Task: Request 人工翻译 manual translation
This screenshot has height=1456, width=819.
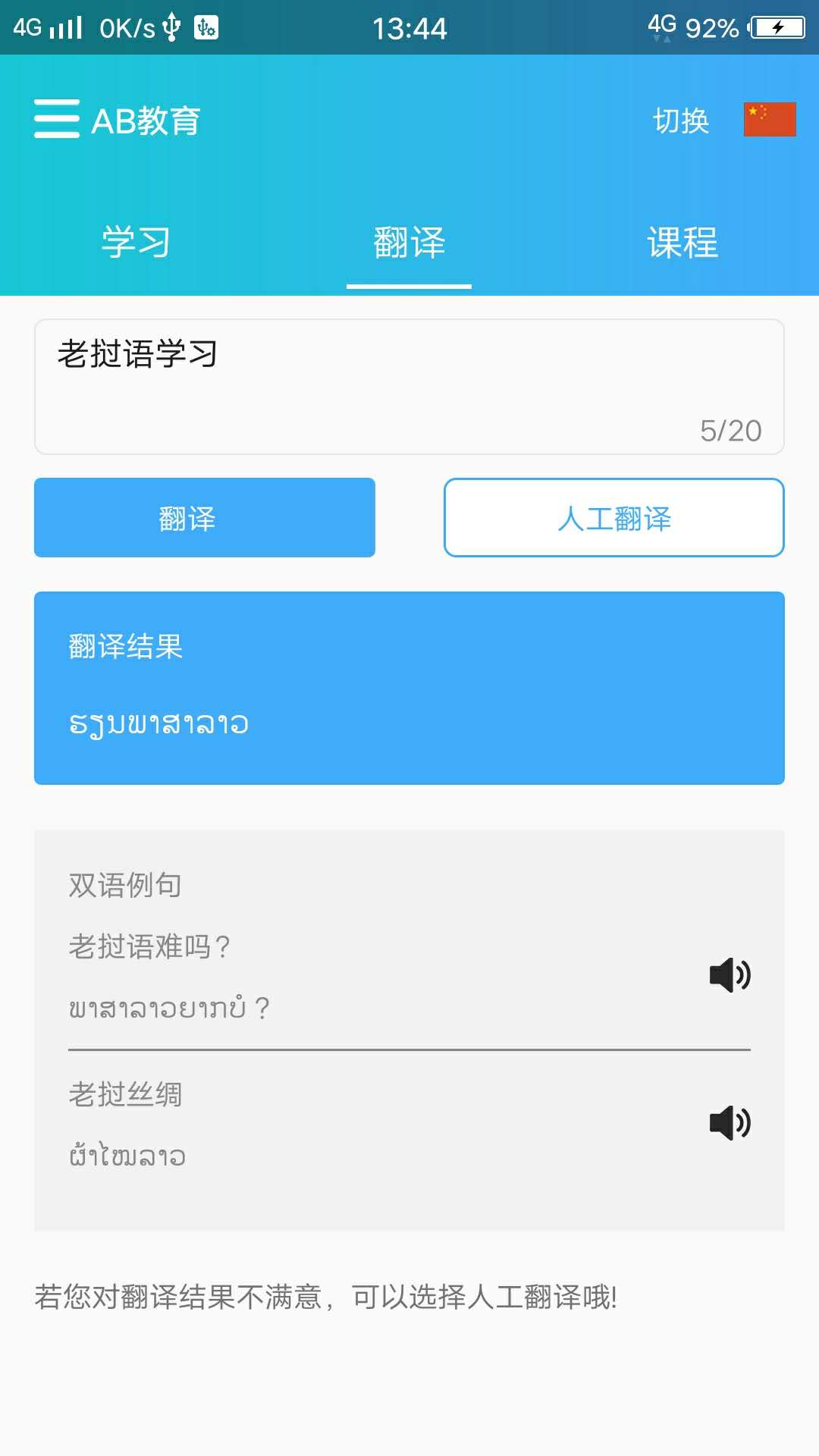Action: pyautogui.click(x=613, y=518)
